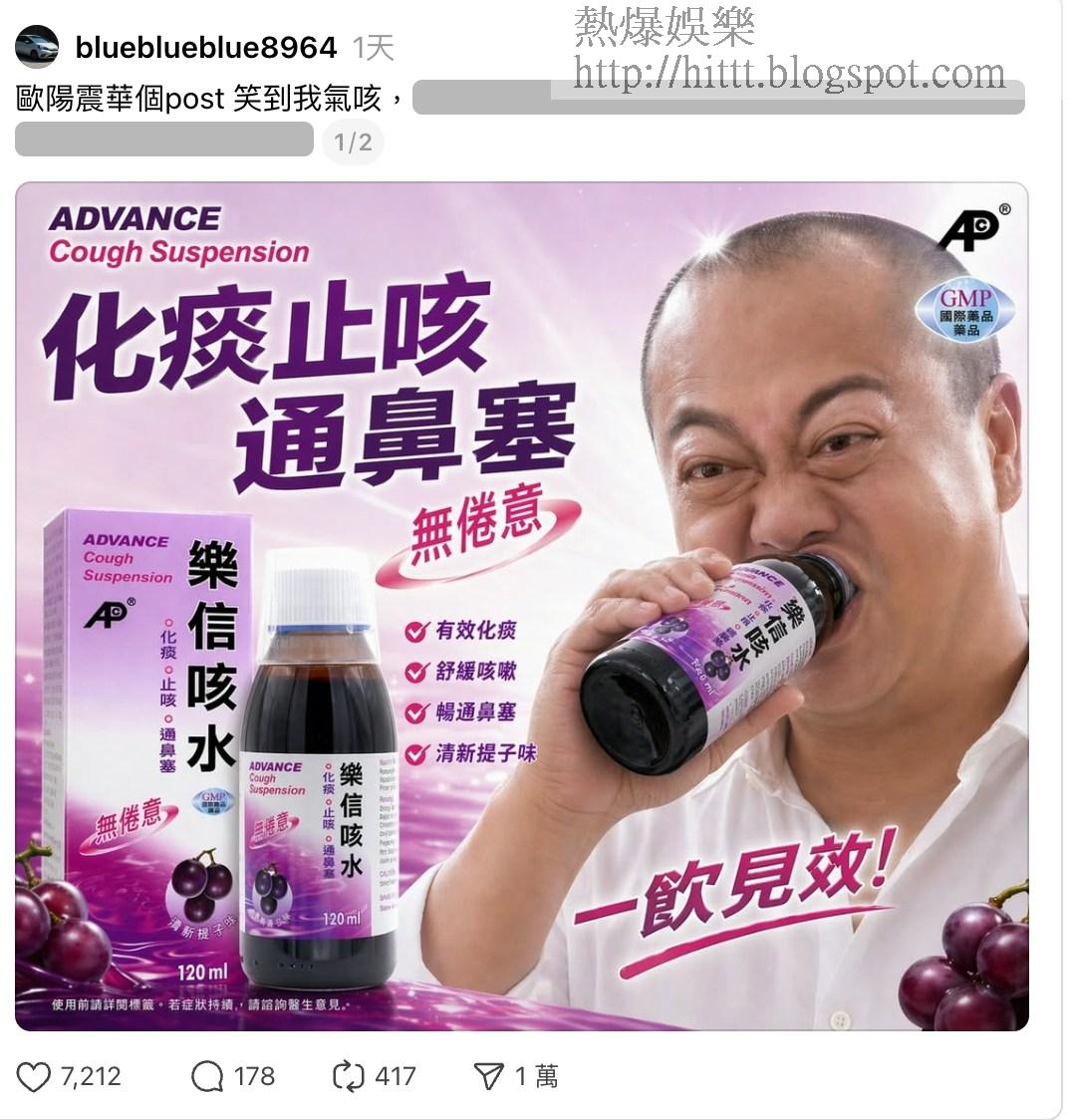Open the cough syrup ad image
This screenshot has width=1068, height=1120.
tap(521, 606)
